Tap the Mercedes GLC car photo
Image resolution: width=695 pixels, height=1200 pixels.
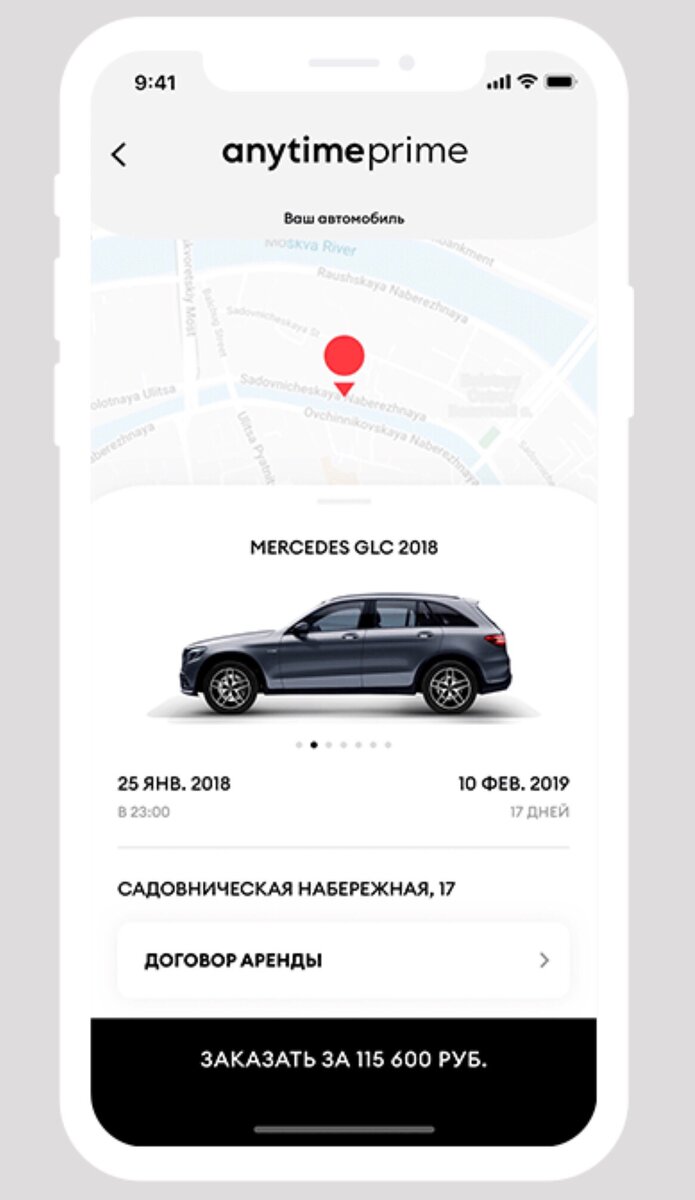(344, 654)
